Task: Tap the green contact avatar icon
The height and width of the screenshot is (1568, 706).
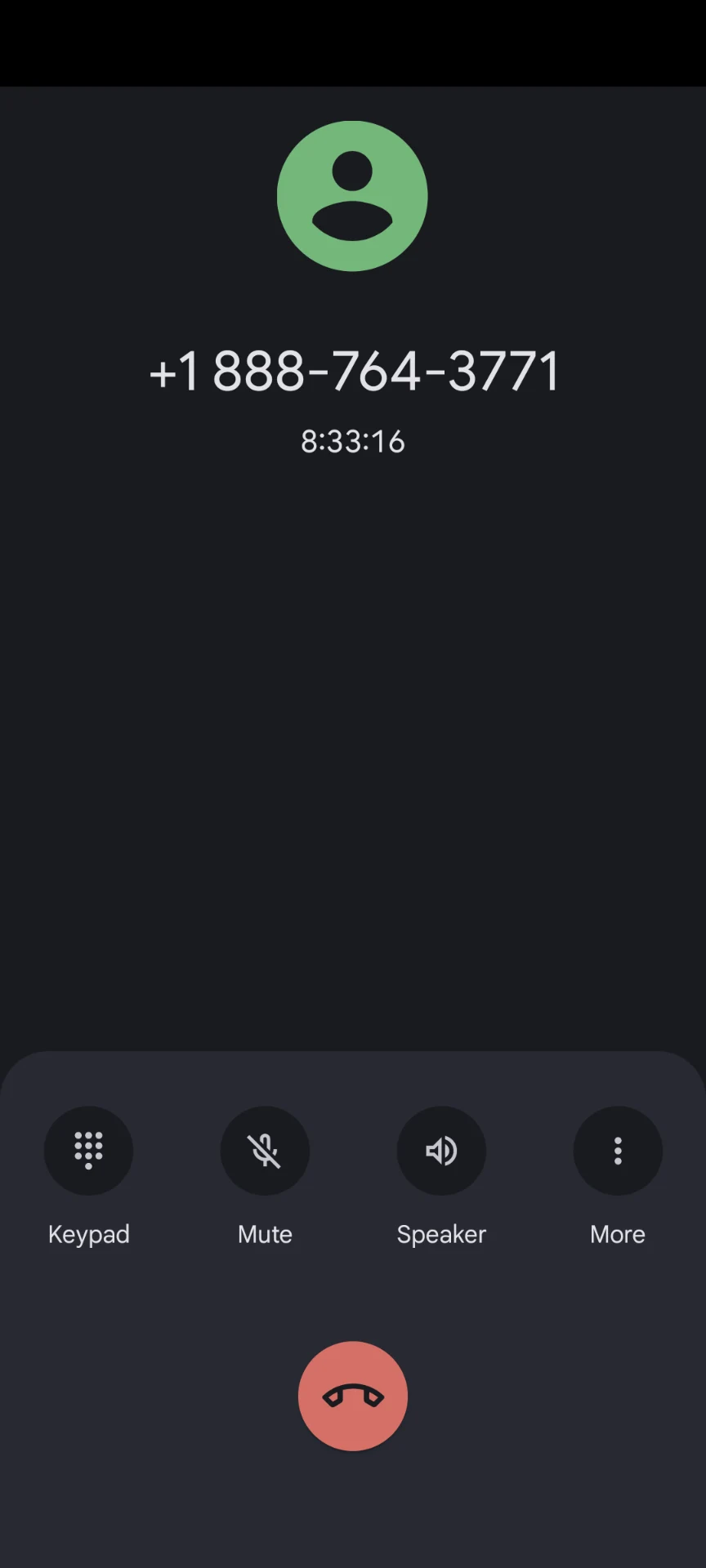Action: [352, 194]
